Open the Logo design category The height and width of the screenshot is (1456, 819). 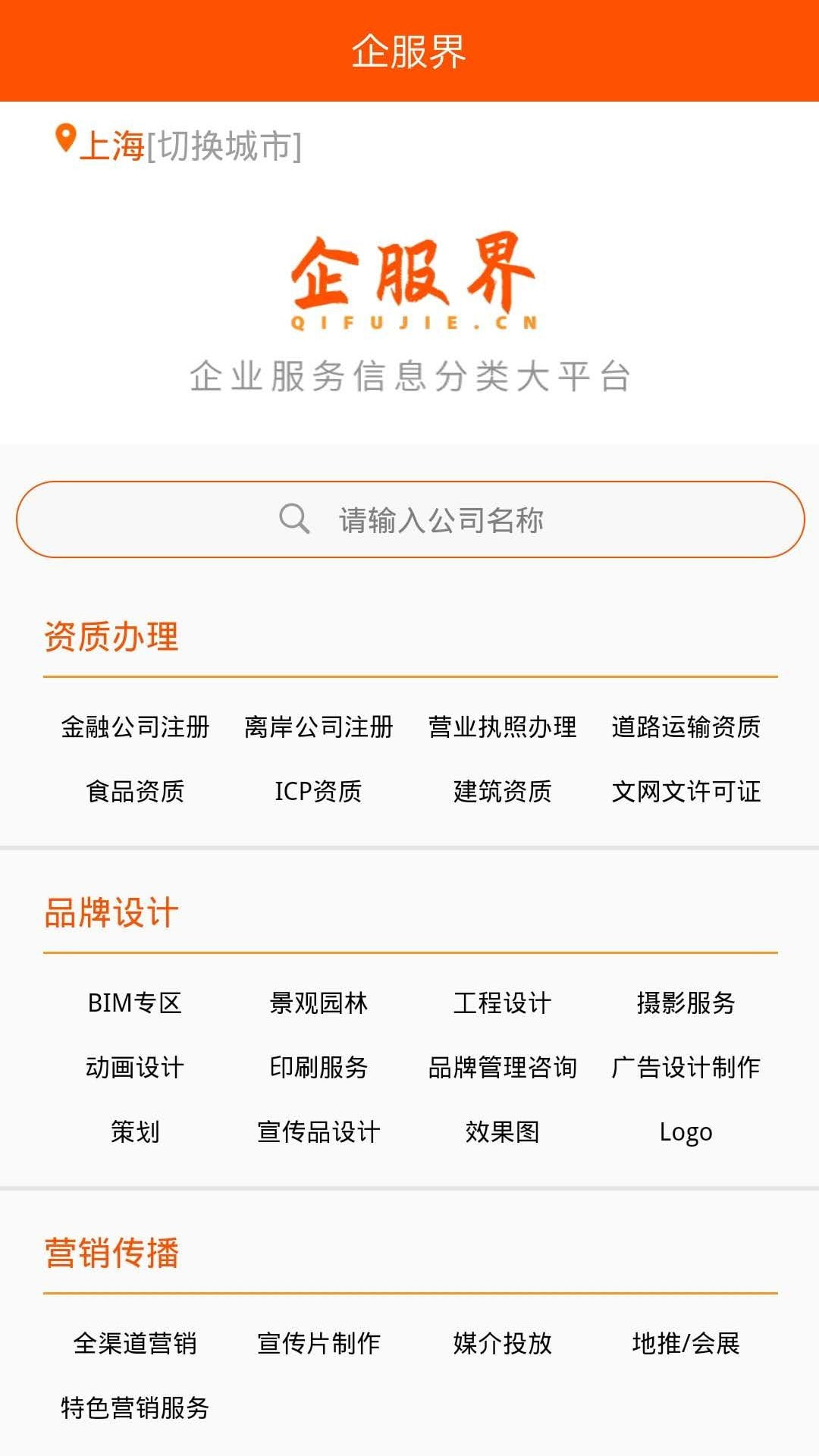pos(686,1131)
